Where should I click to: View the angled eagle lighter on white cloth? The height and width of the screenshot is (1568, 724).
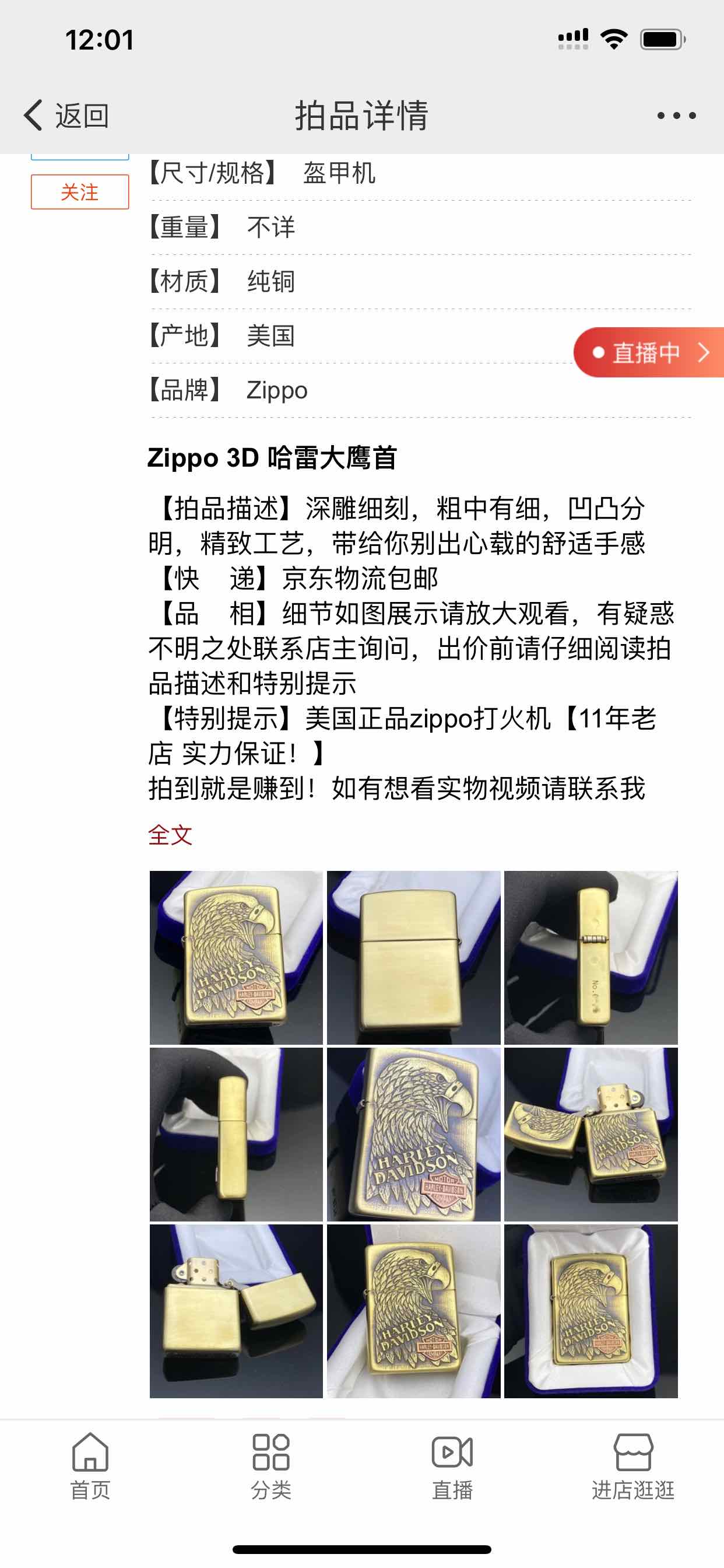(413, 1311)
